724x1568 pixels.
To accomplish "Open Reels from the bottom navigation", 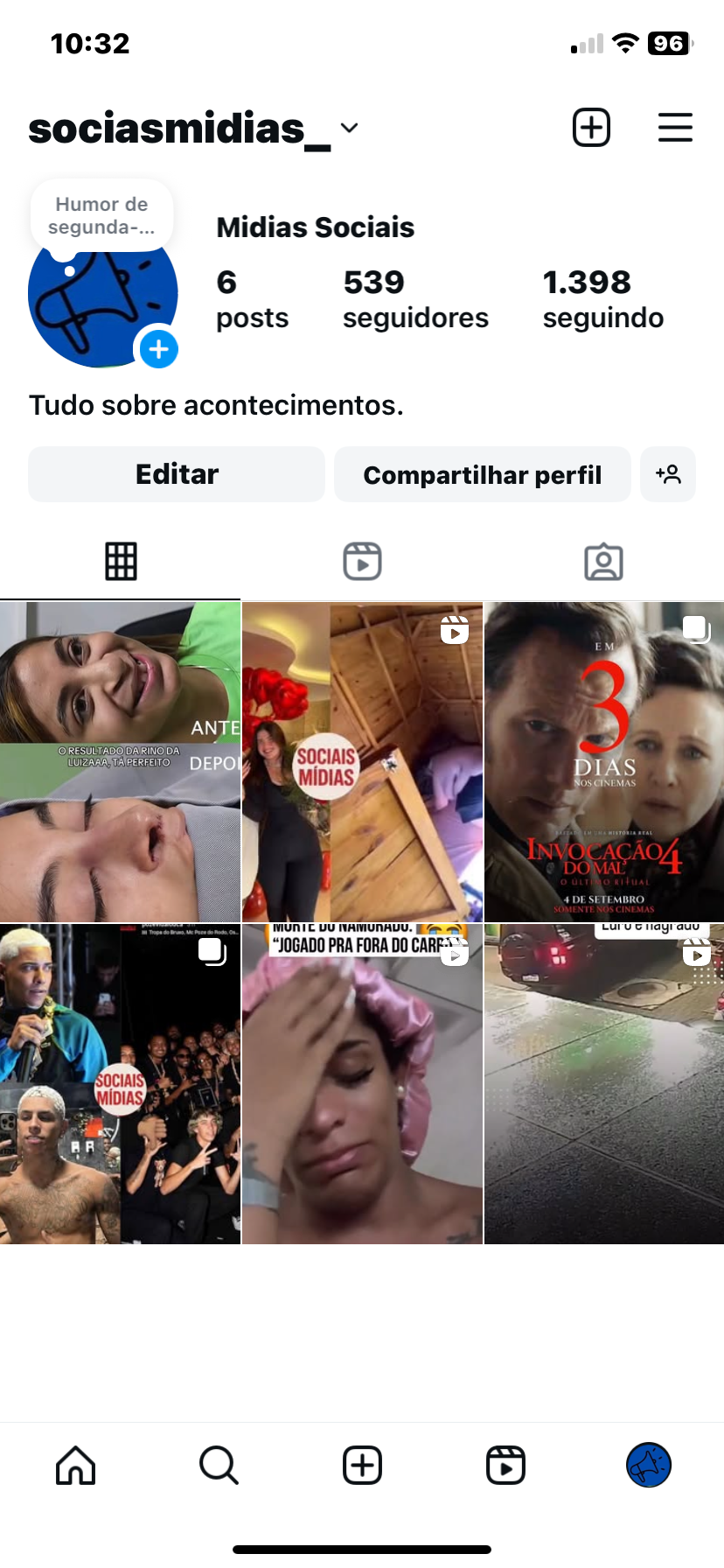I will pos(505,1465).
